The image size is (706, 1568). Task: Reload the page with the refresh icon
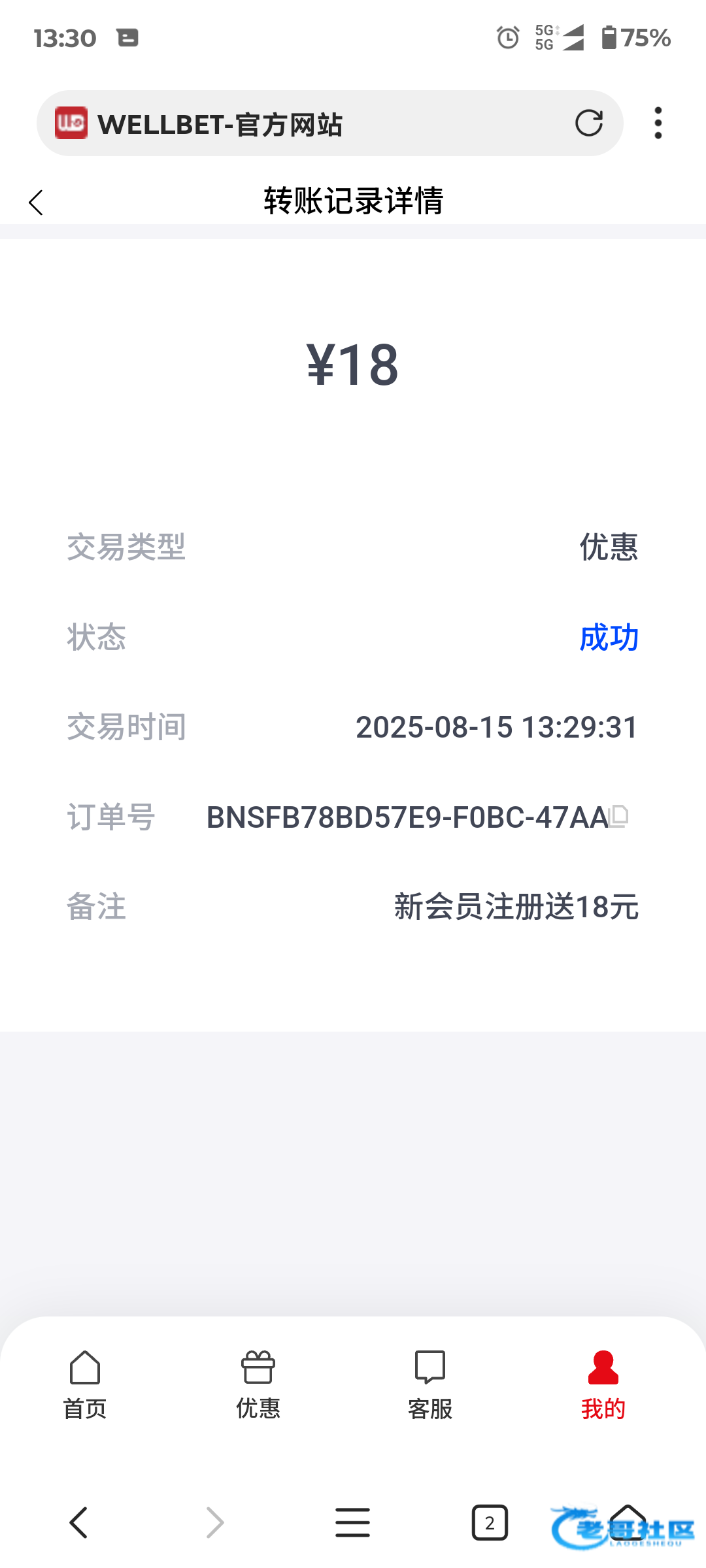pyautogui.click(x=588, y=123)
